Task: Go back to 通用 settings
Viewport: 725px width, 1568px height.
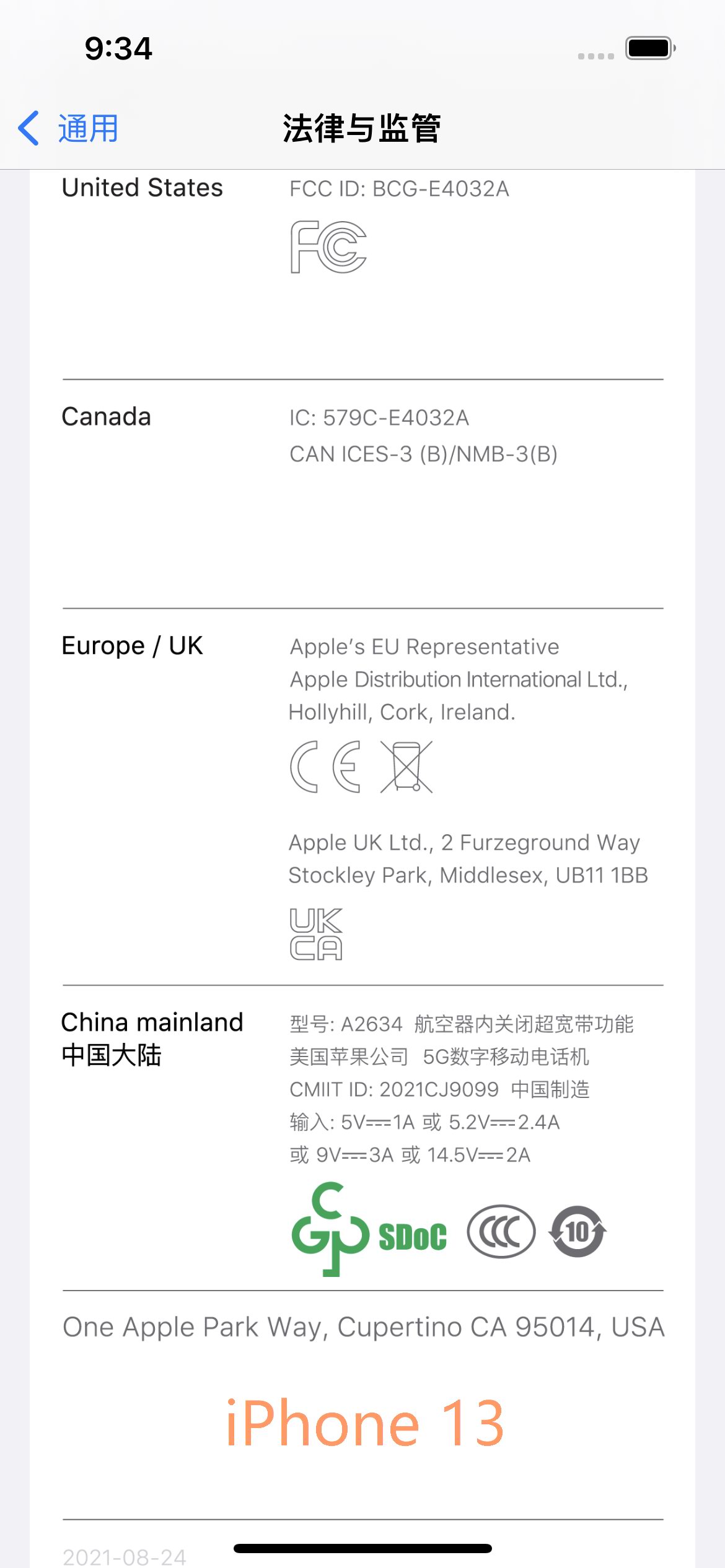Action: pyautogui.click(x=68, y=128)
